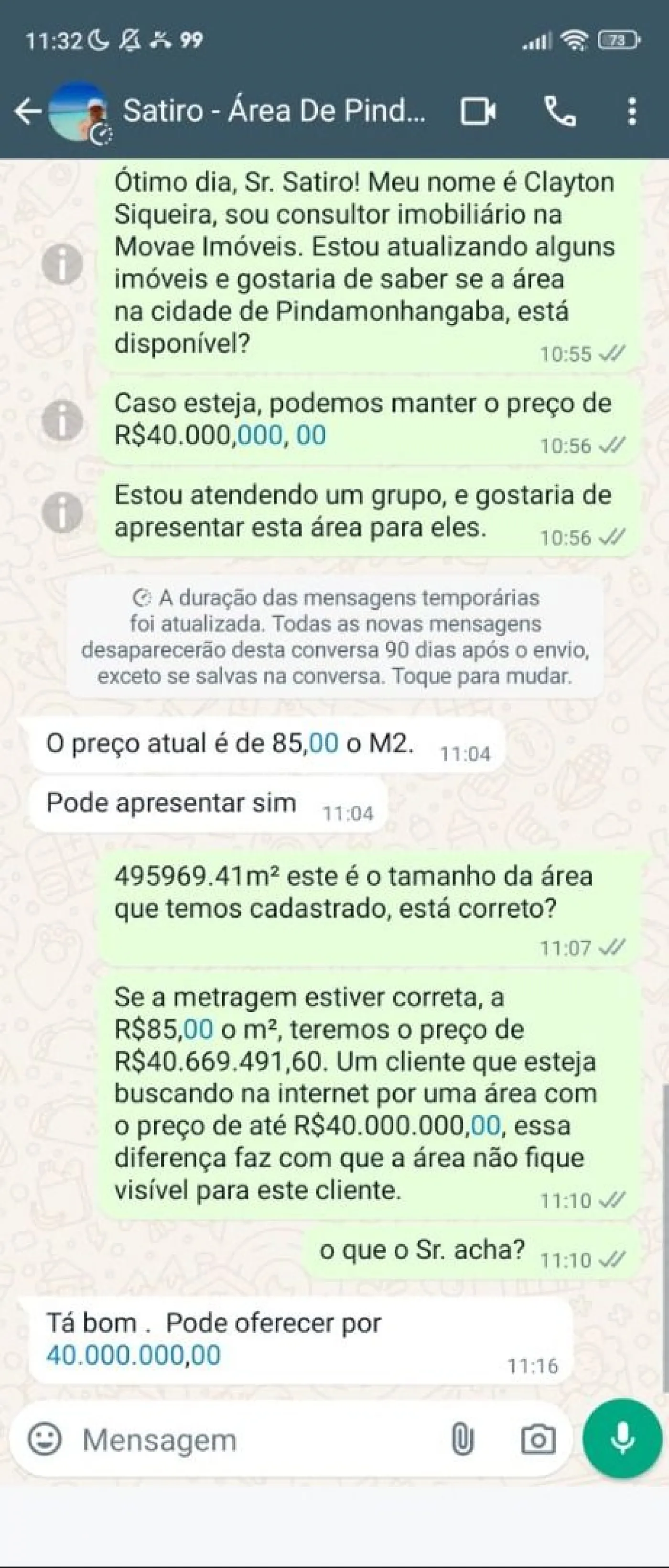This screenshot has width=669, height=1568.
Task: Tap the temporary messages duration notice
Action: click(335, 636)
